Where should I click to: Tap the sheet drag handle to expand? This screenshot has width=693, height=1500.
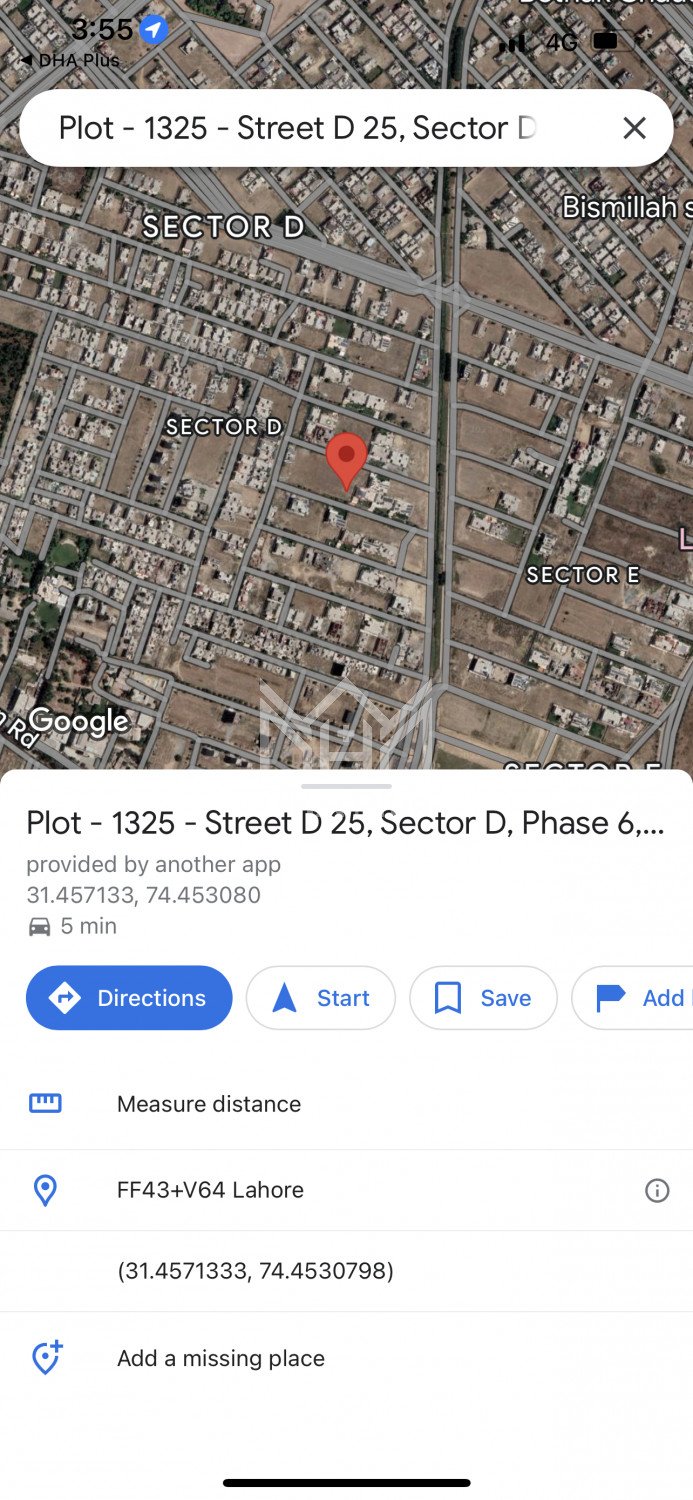(x=346, y=786)
